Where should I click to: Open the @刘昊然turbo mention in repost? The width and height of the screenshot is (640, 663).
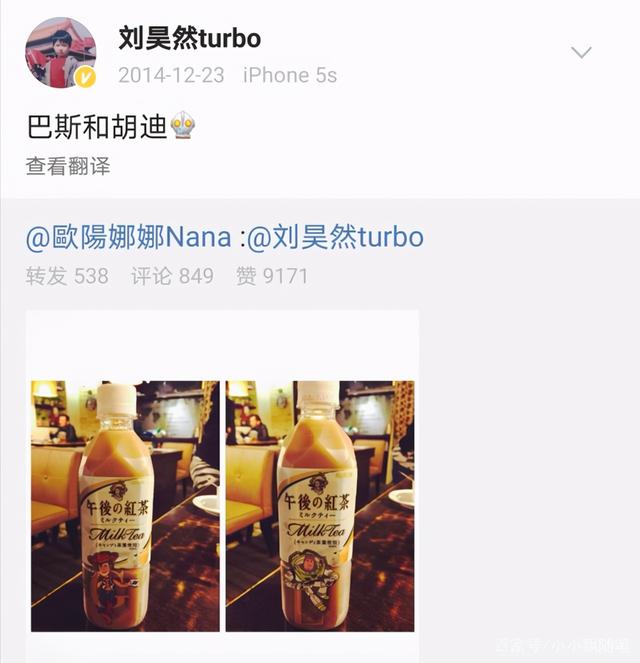coord(335,237)
